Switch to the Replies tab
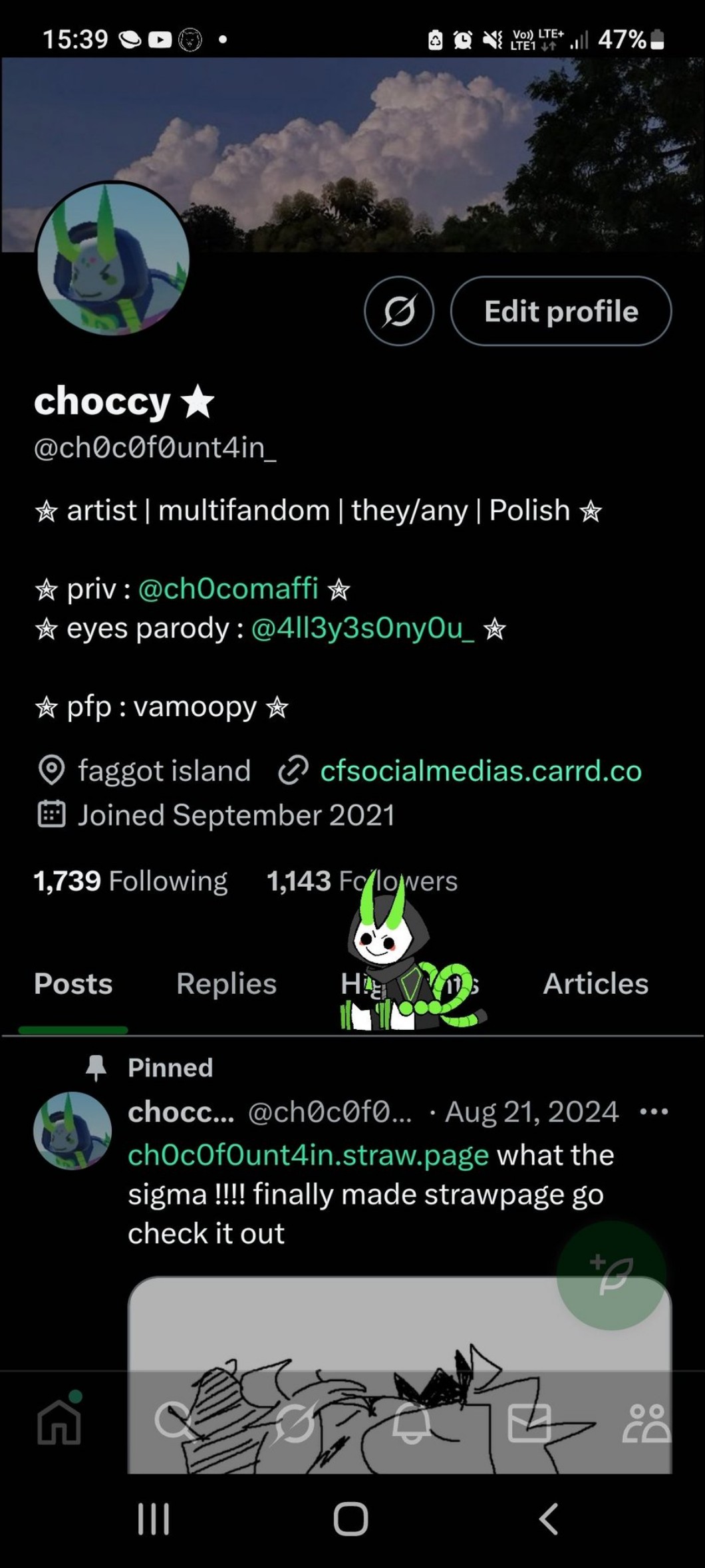705x1568 pixels. 226,983
